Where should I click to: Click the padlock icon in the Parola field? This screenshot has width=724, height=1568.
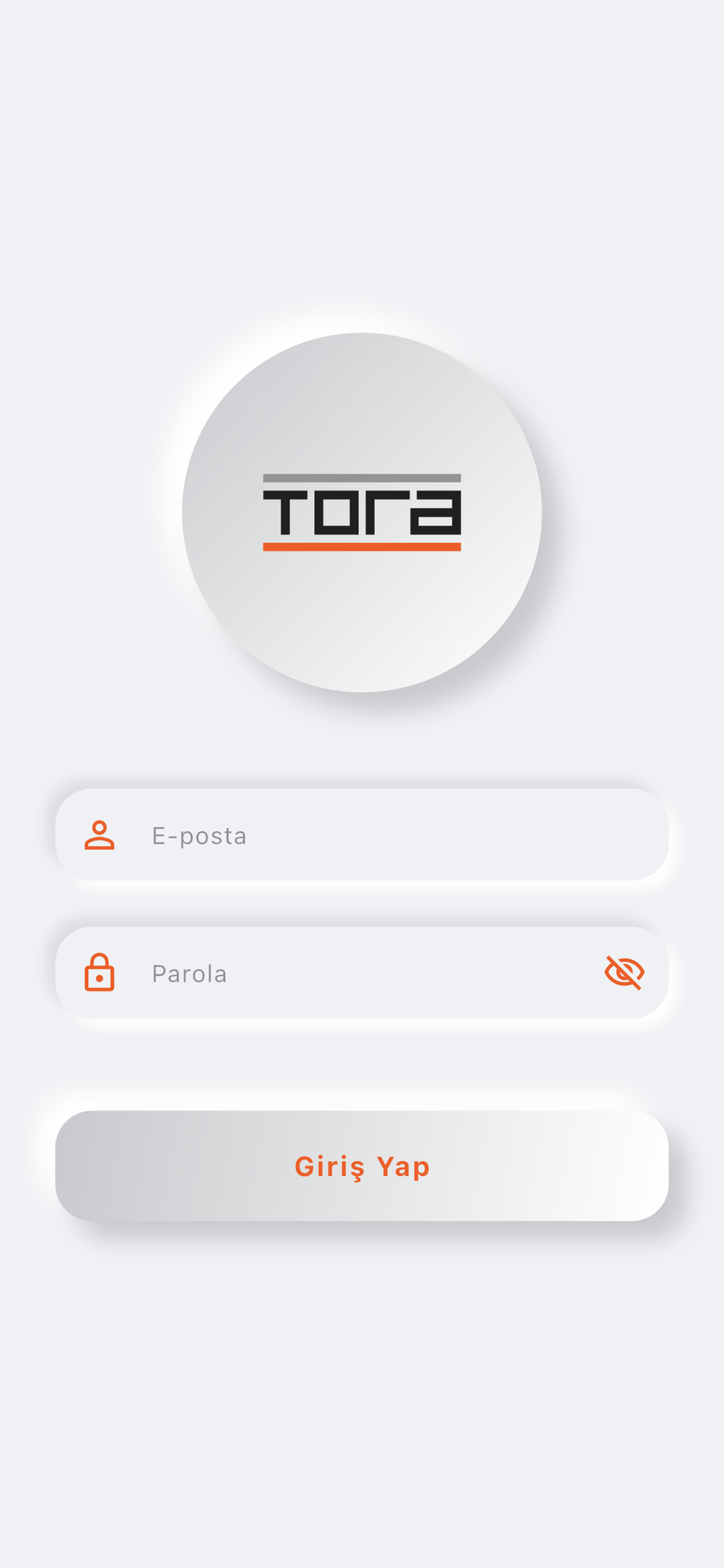click(99, 973)
